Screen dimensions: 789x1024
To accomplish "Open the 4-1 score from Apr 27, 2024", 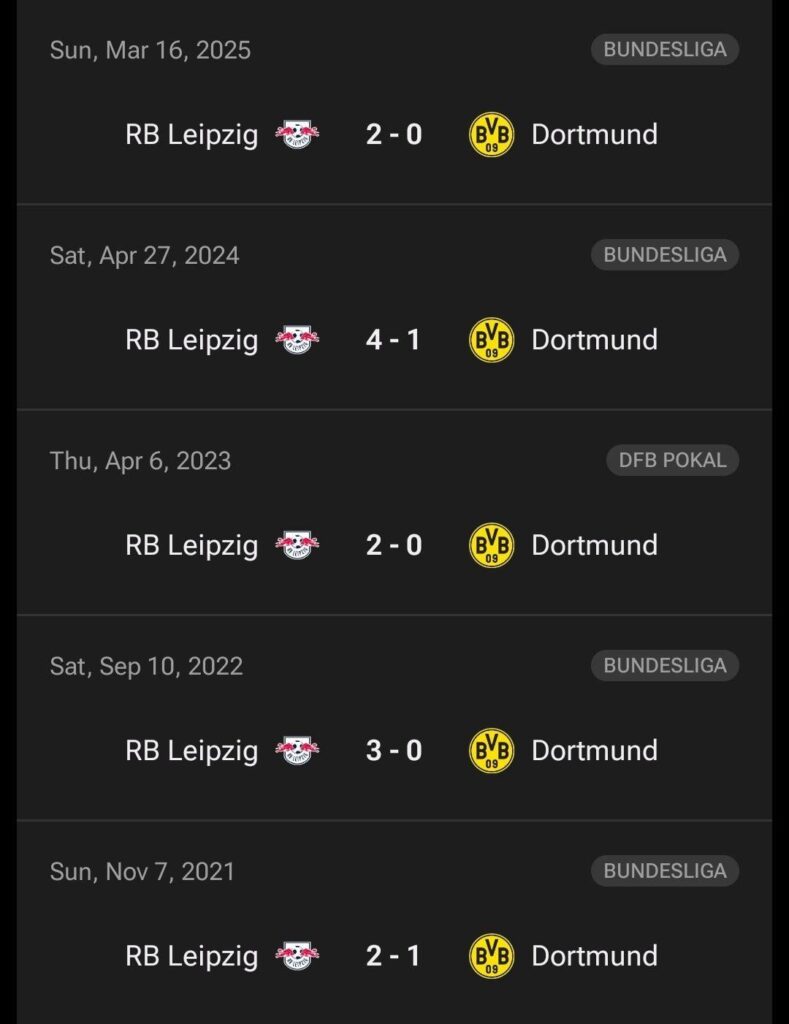I will click(393, 339).
